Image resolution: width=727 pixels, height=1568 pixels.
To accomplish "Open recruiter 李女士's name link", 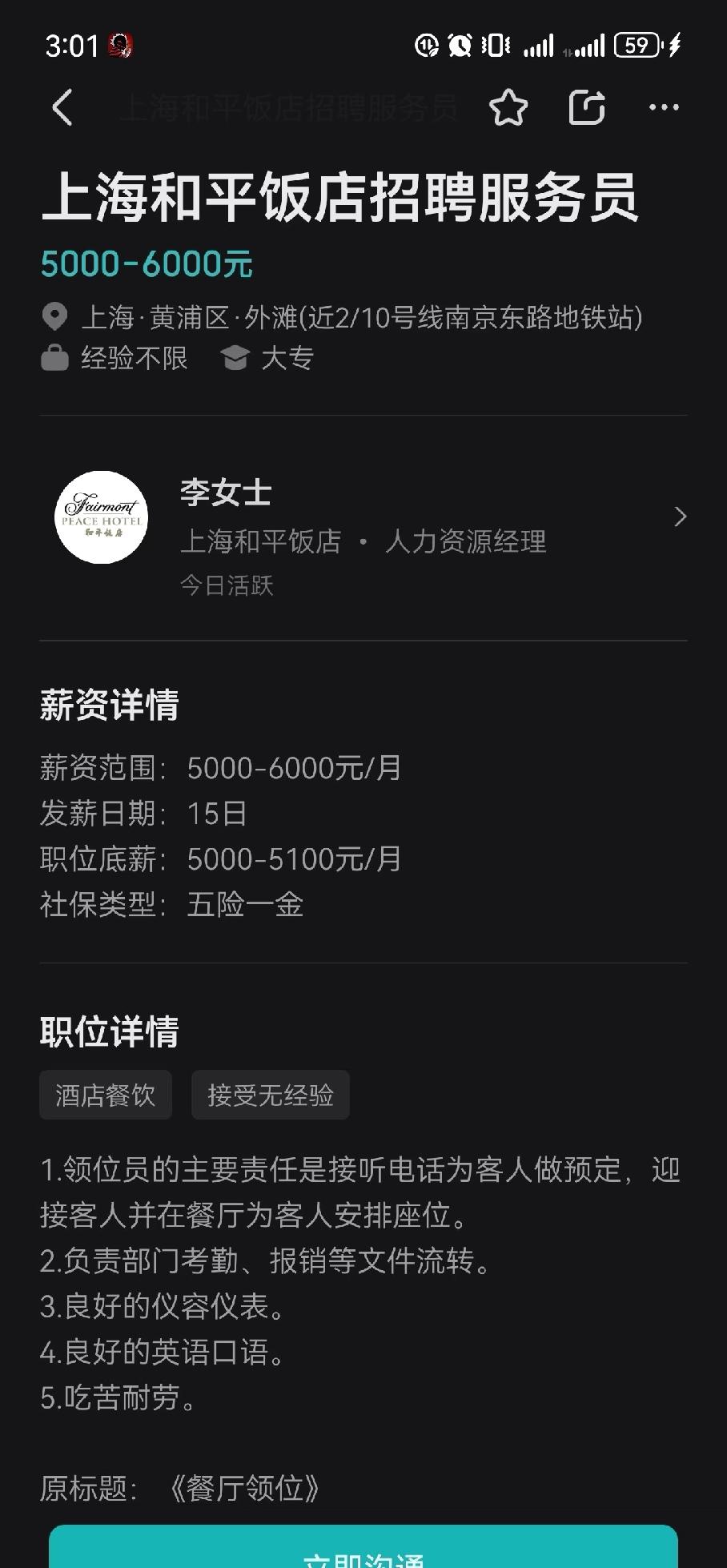I will click(224, 493).
